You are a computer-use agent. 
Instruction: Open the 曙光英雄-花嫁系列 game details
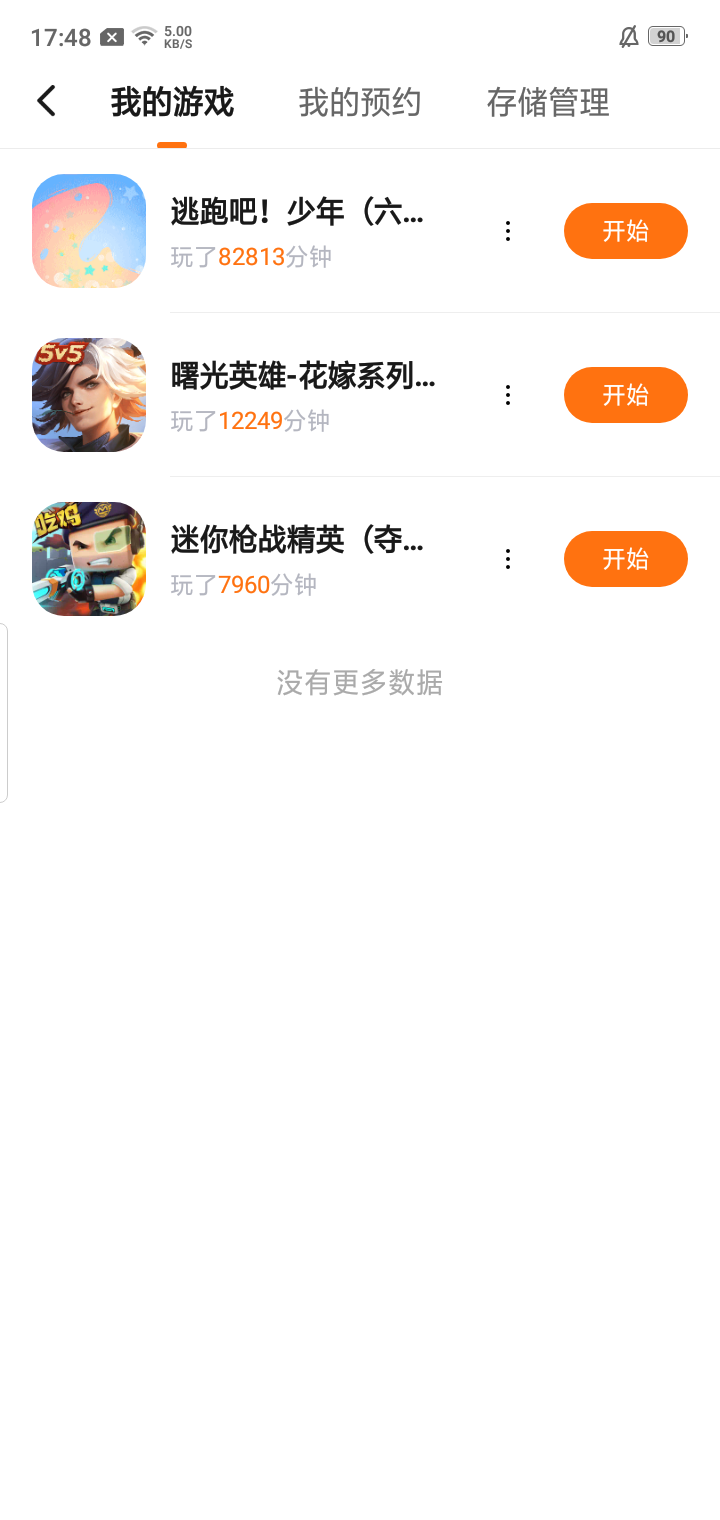tap(303, 377)
